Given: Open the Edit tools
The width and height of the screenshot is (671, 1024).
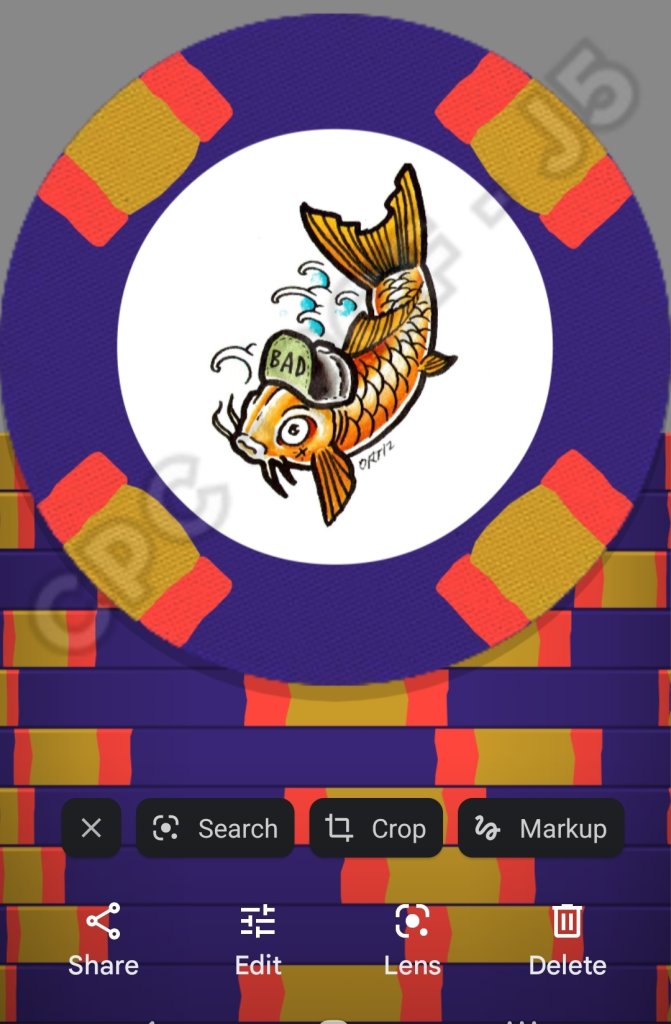Looking at the screenshot, I should 258,940.
